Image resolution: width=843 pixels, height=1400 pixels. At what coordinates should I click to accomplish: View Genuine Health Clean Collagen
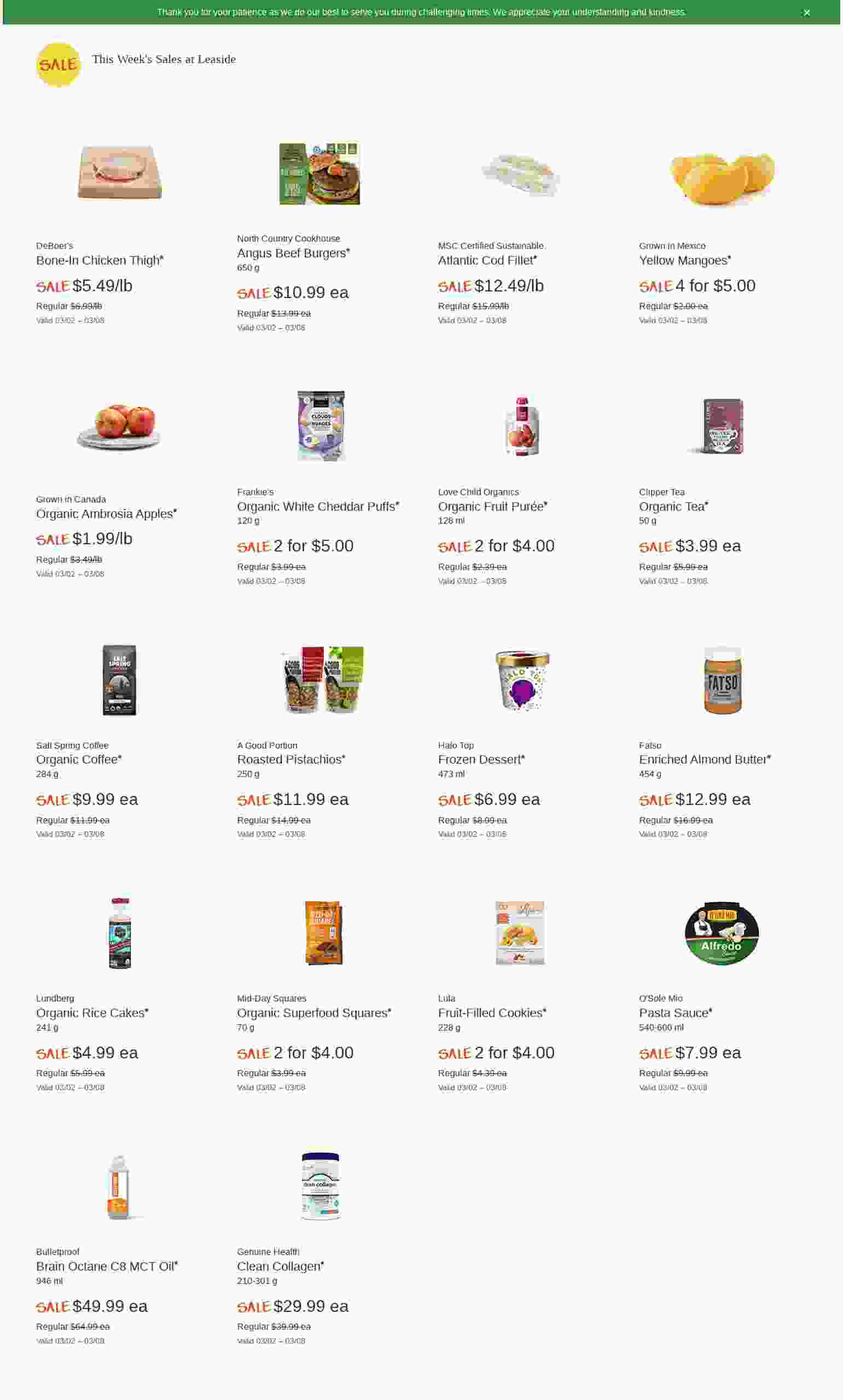280,1266
